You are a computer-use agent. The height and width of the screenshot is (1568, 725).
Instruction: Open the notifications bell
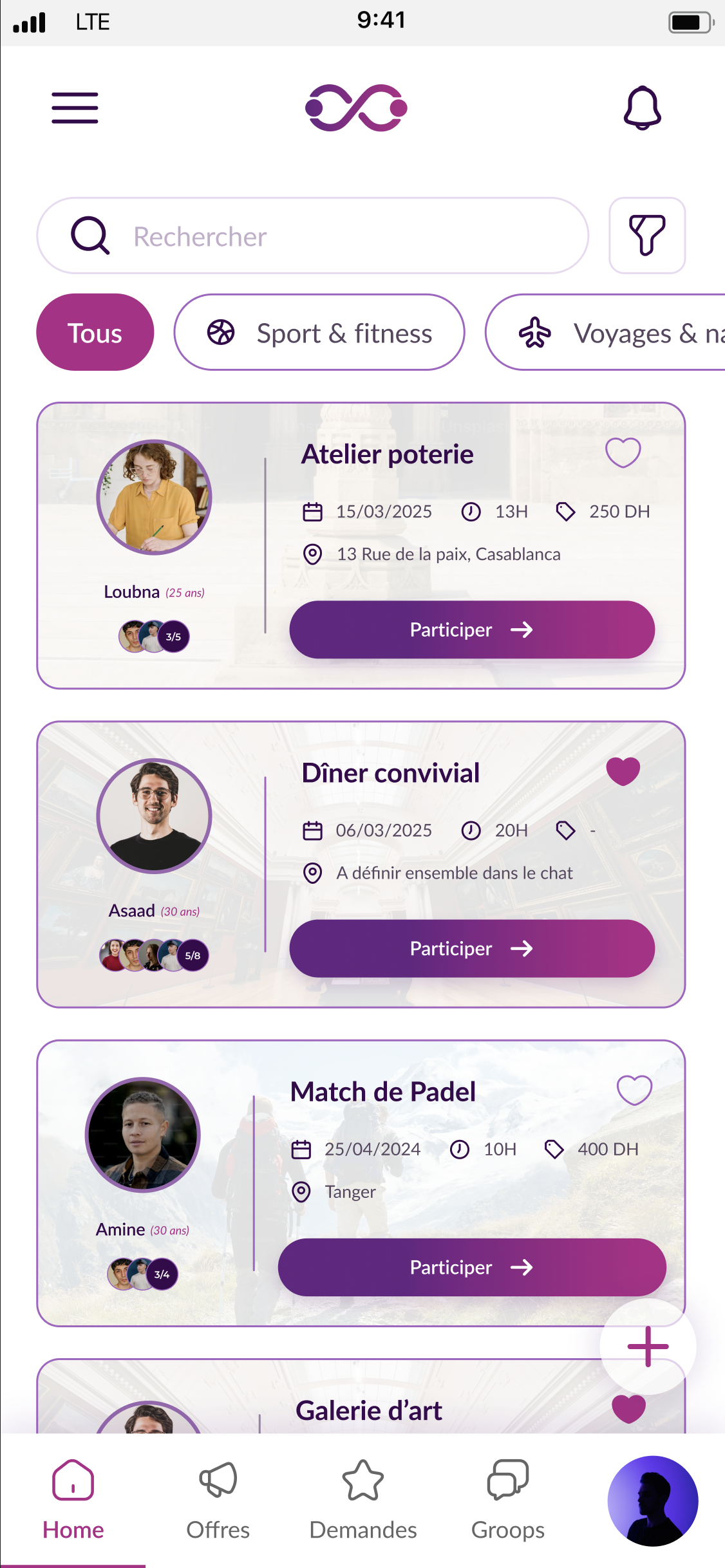coord(642,107)
